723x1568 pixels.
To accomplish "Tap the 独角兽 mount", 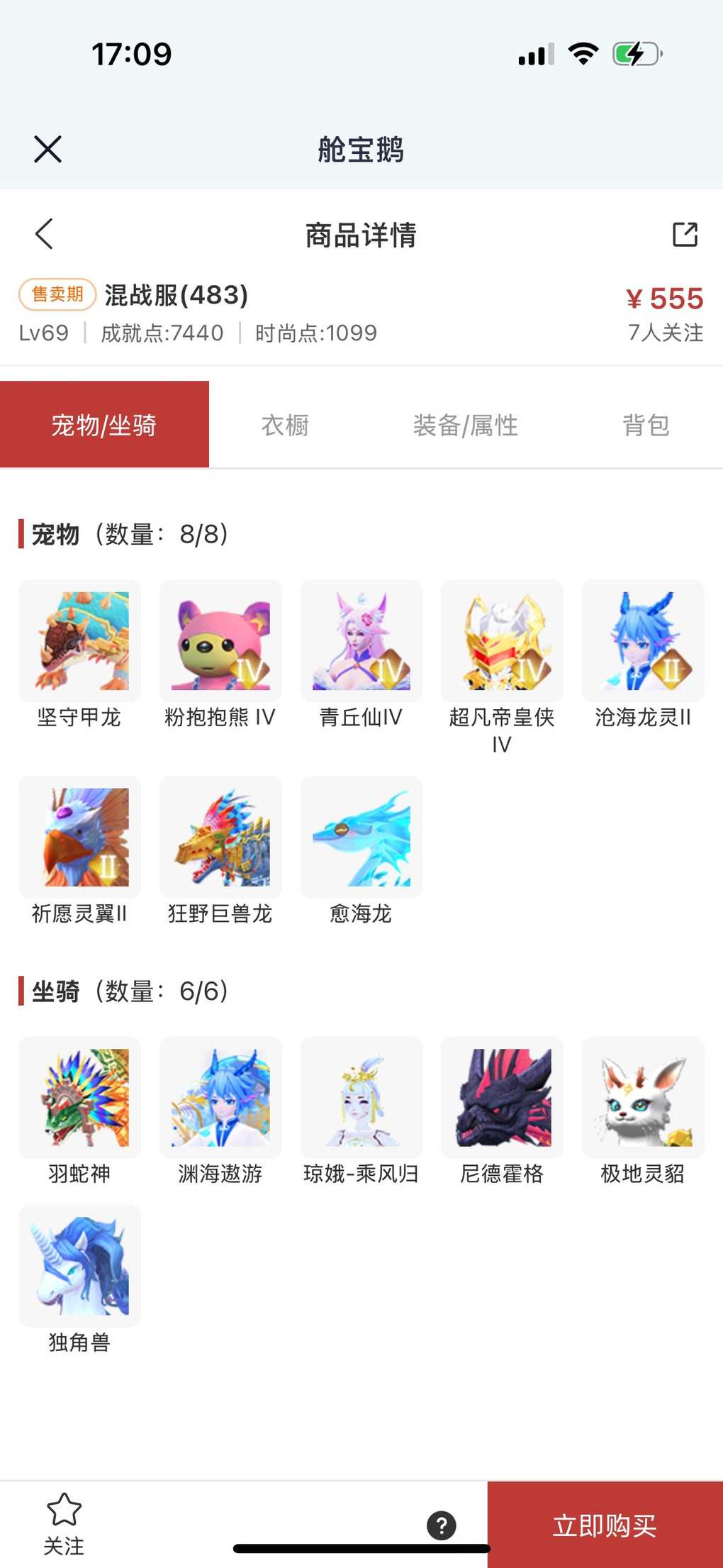I will [79, 1266].
